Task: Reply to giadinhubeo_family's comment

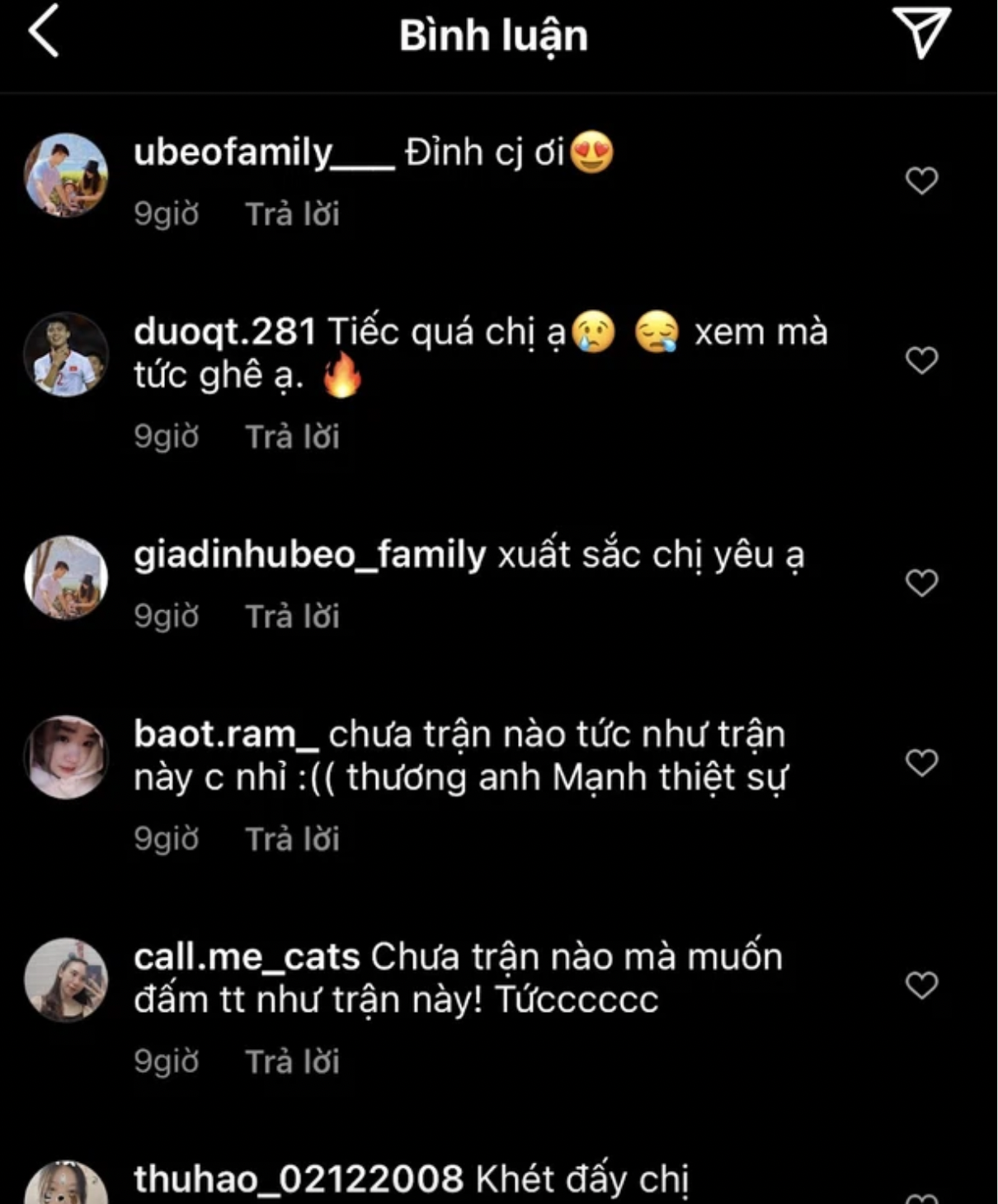Action: [292, 617]
